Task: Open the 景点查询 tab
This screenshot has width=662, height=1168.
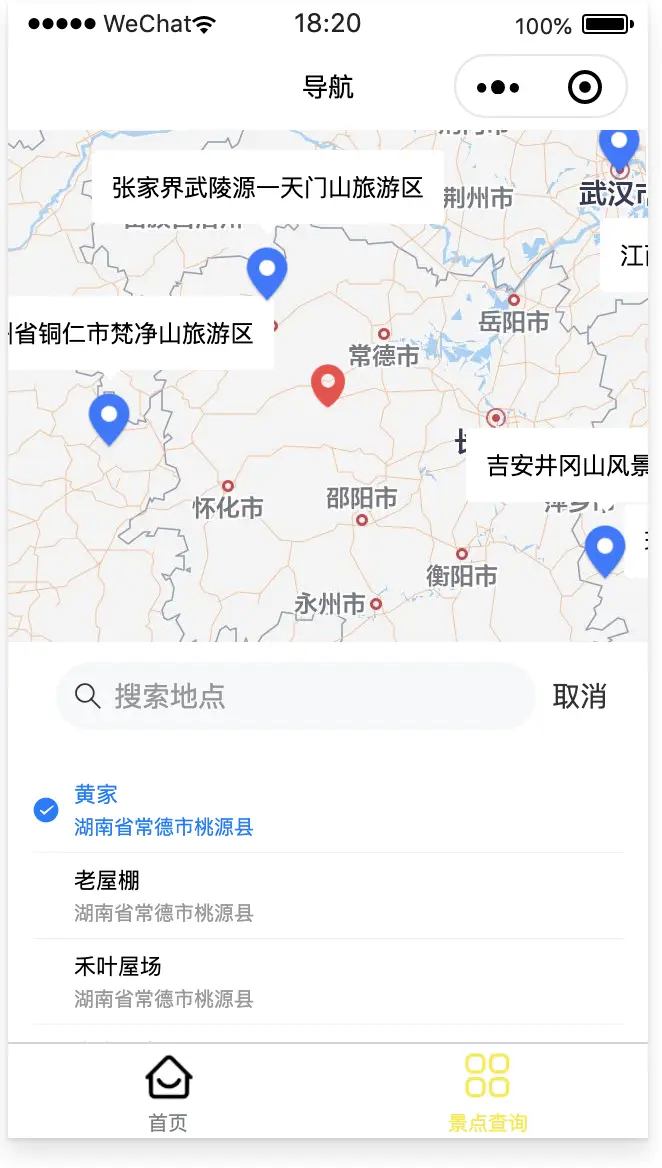Action: [x=487, y=1092]
